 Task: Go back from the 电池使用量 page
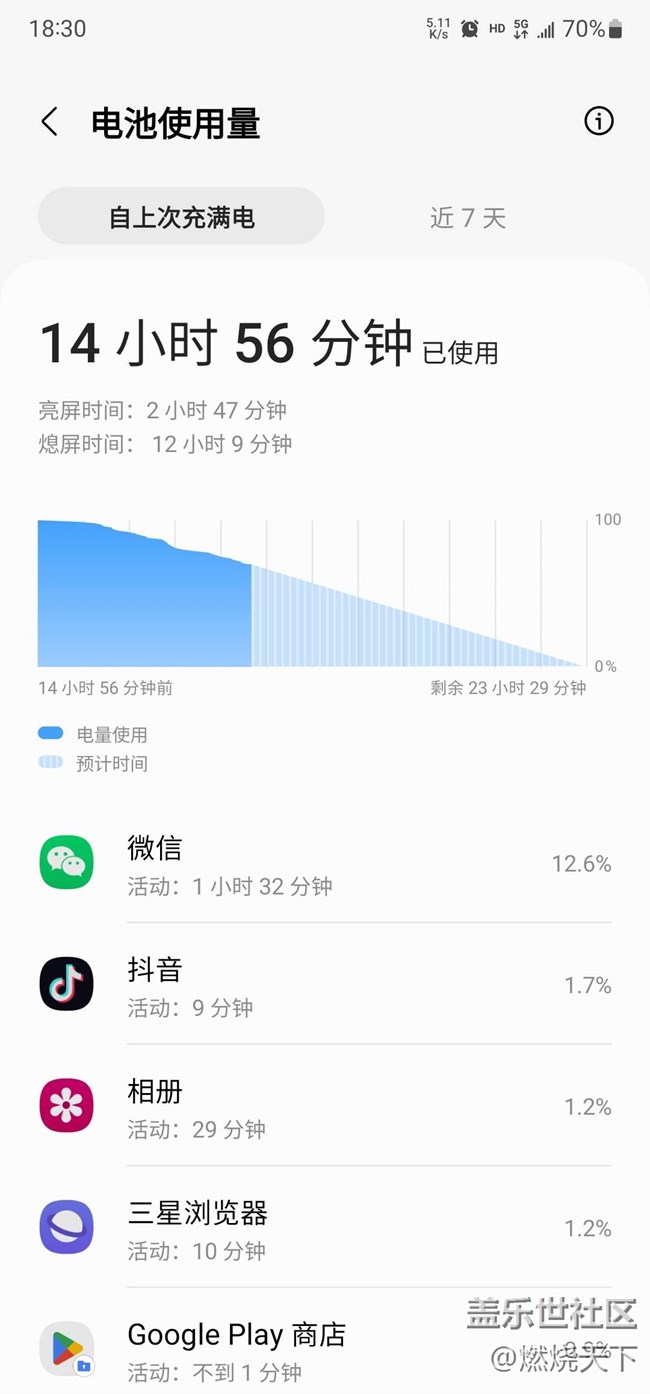49,122
